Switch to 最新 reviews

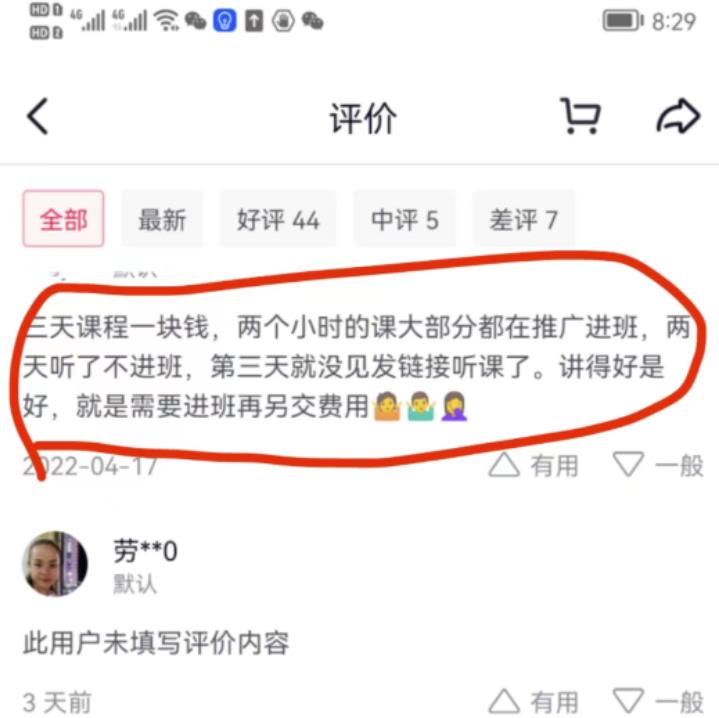click(162, 219)
